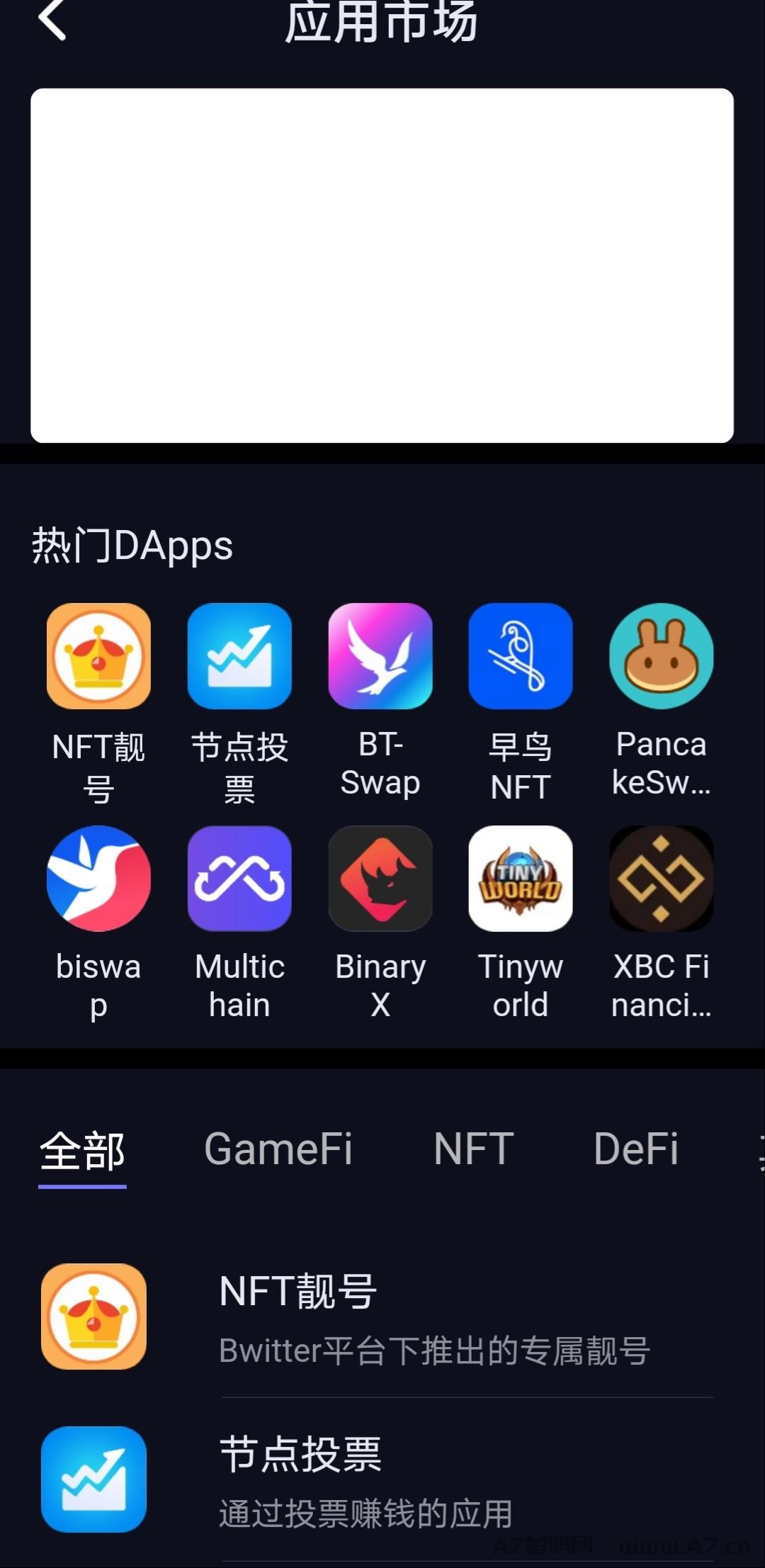Open the Tinyworld app
This screenshot has width=765, height=1568.
[521, 879]
